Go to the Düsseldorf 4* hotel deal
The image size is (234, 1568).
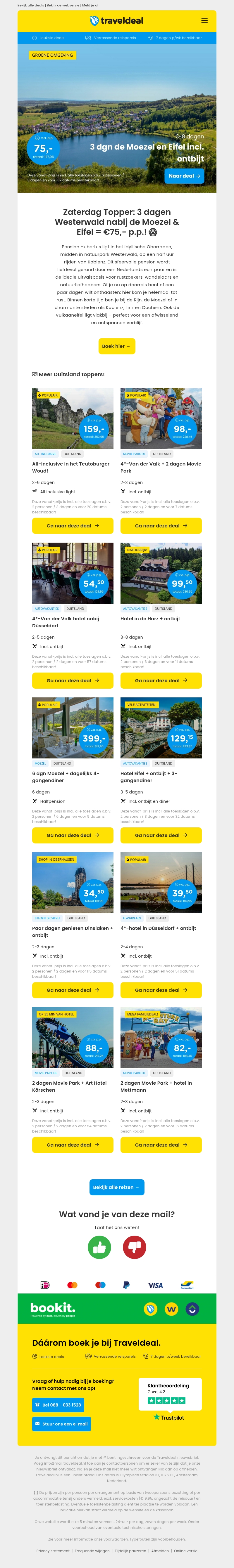point(161,990)
